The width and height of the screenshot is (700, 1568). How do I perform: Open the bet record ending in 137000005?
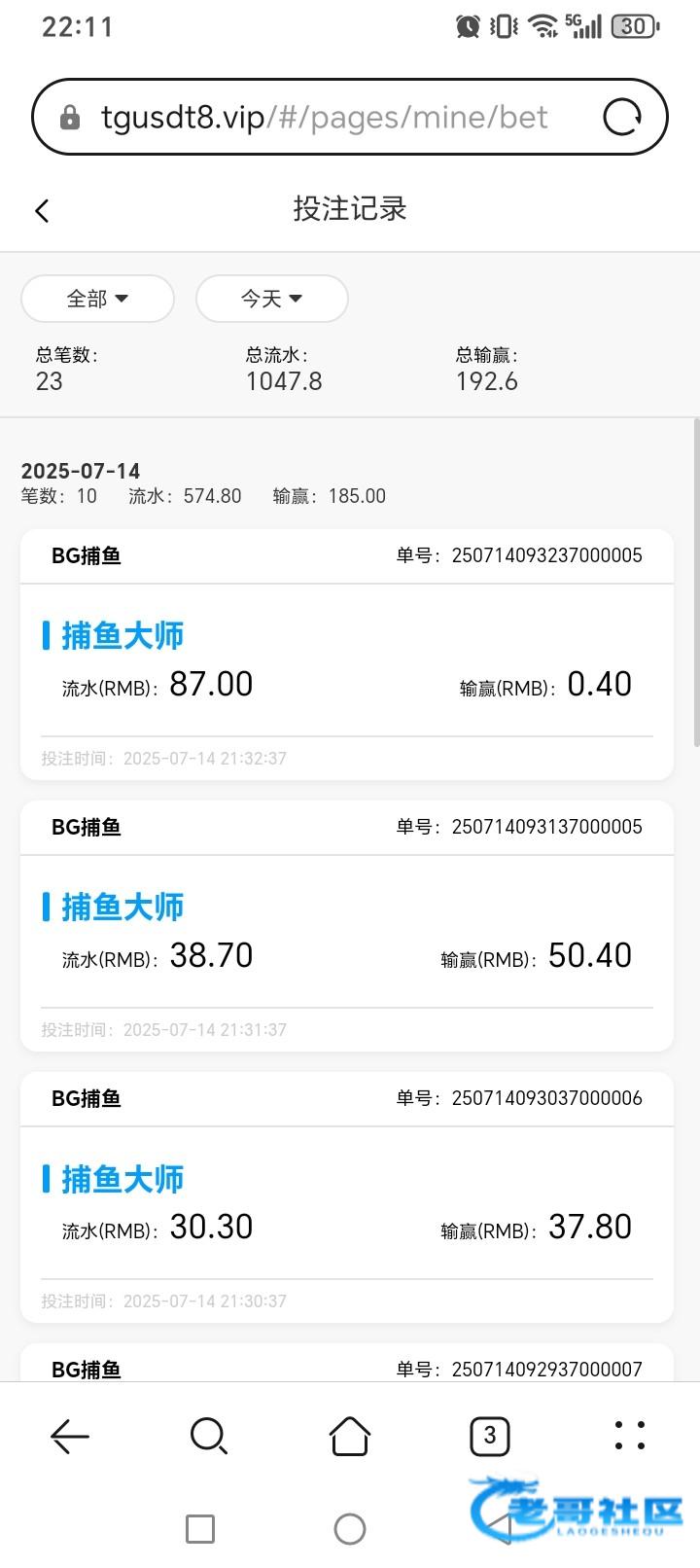tap(347, 926)
